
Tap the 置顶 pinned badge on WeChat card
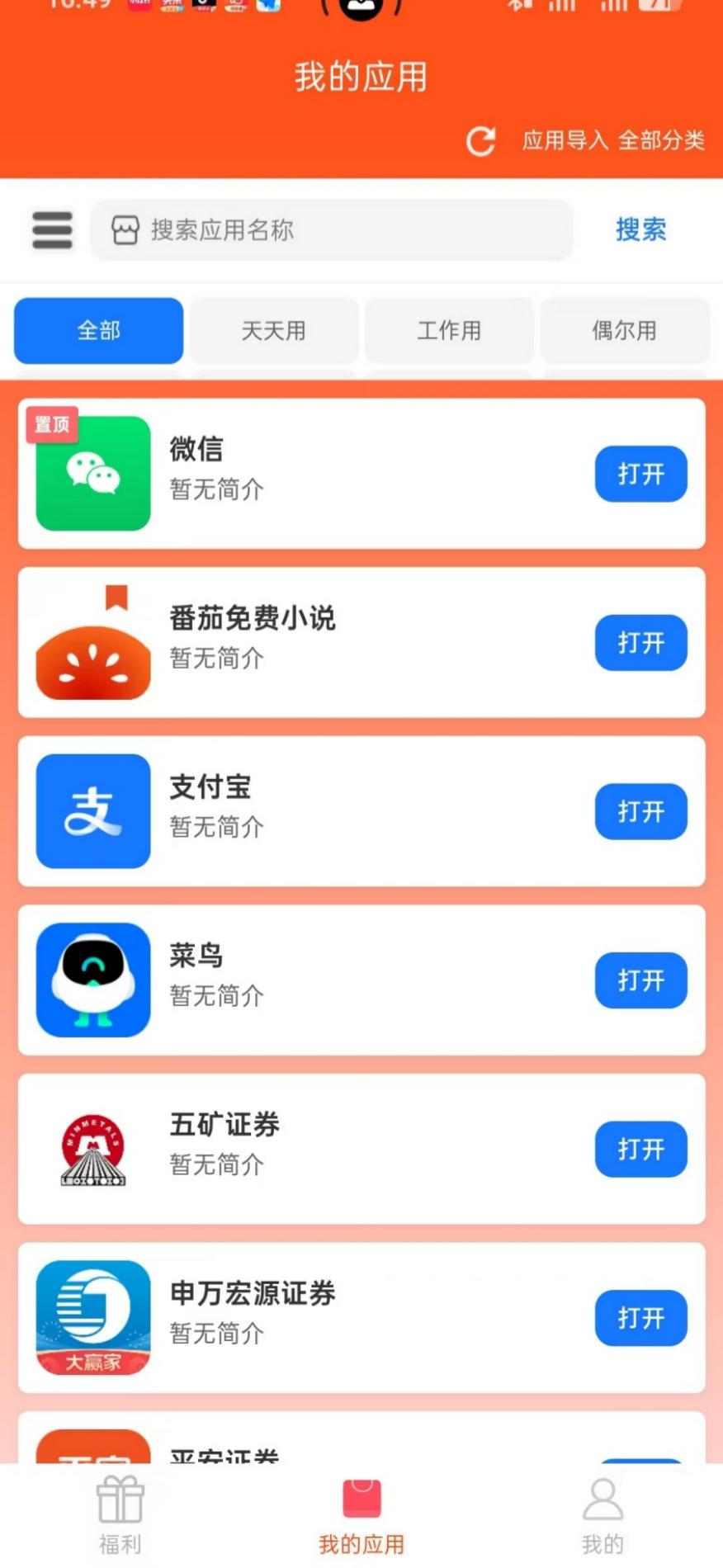51,424
